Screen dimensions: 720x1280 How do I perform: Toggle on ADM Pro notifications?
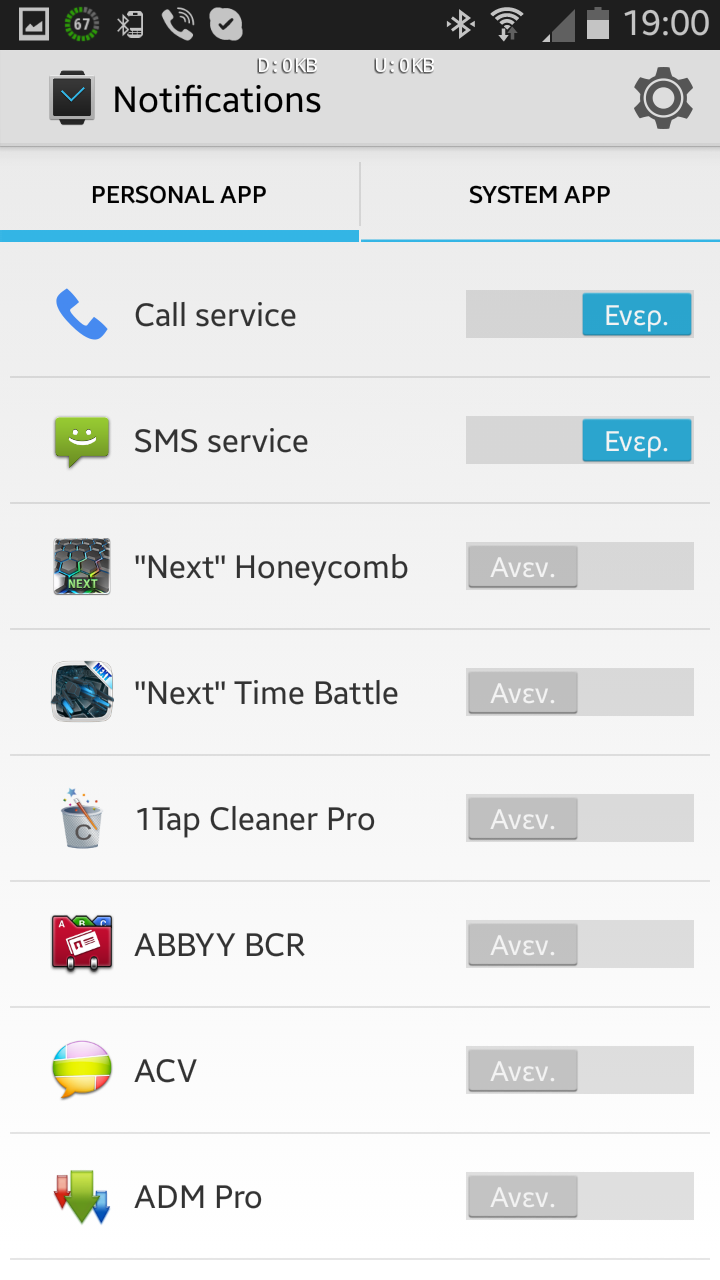[x=580, y=1197]
